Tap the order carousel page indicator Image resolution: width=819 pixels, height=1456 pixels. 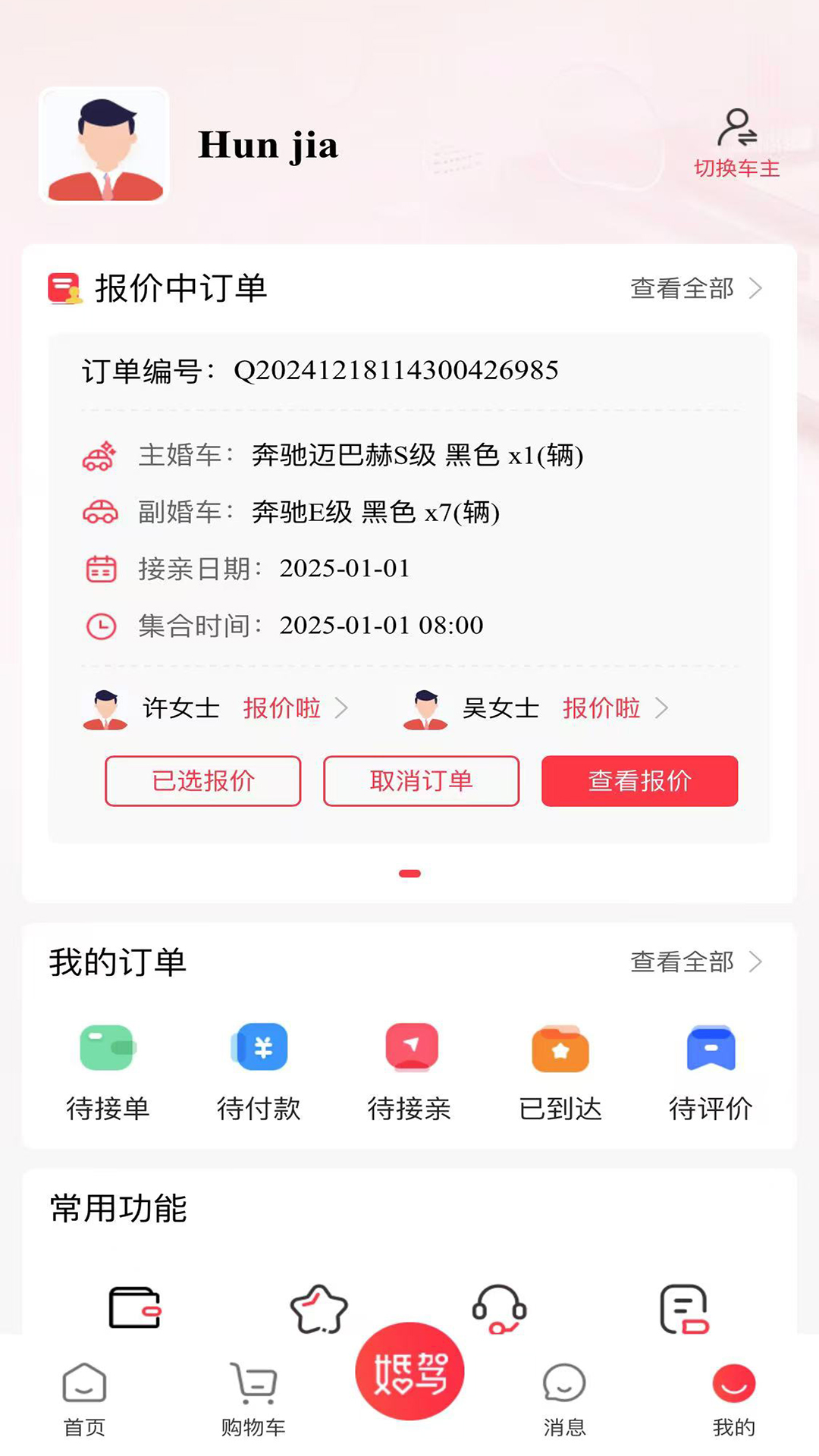pyautogui.click(x=409, y=873)
